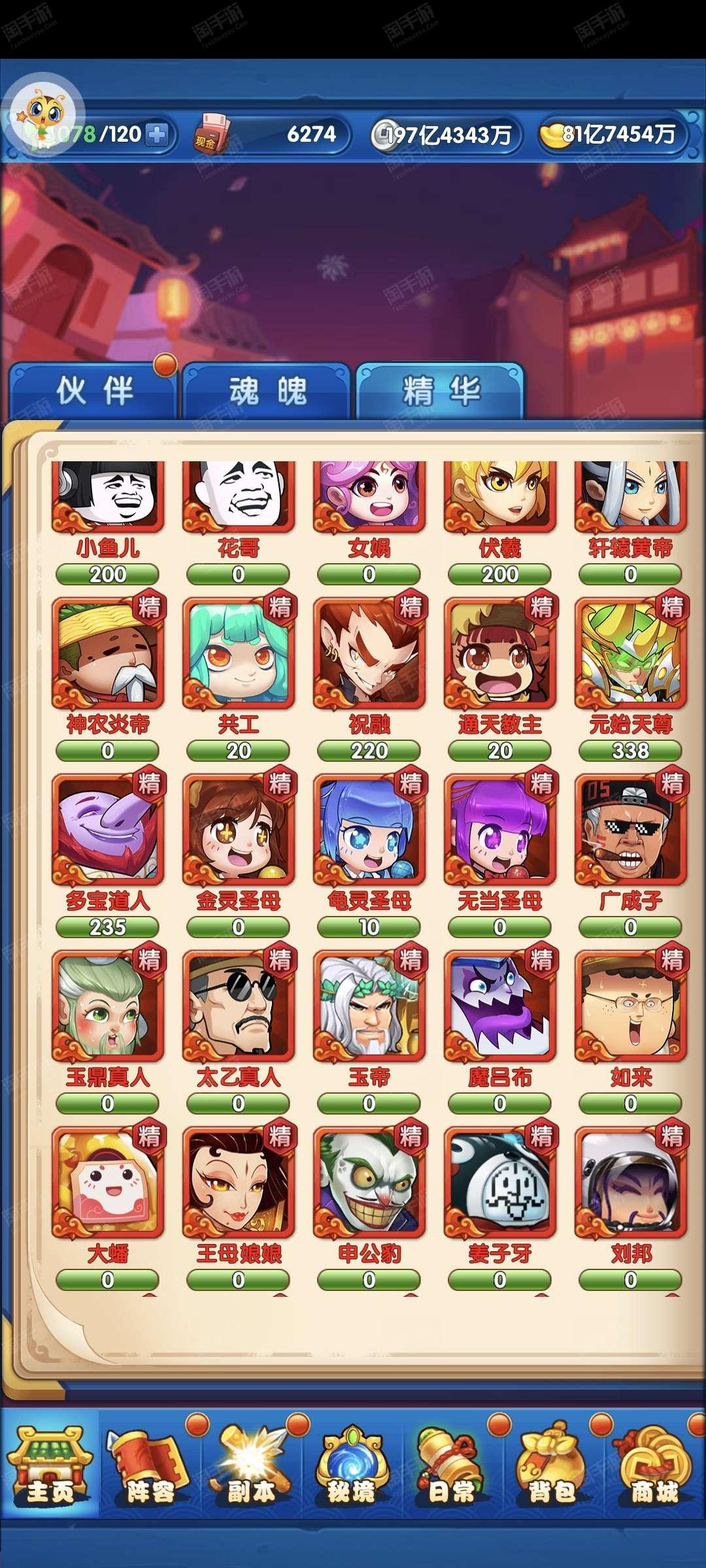Open the 阵容 lineup tab

coord(150,1468)
